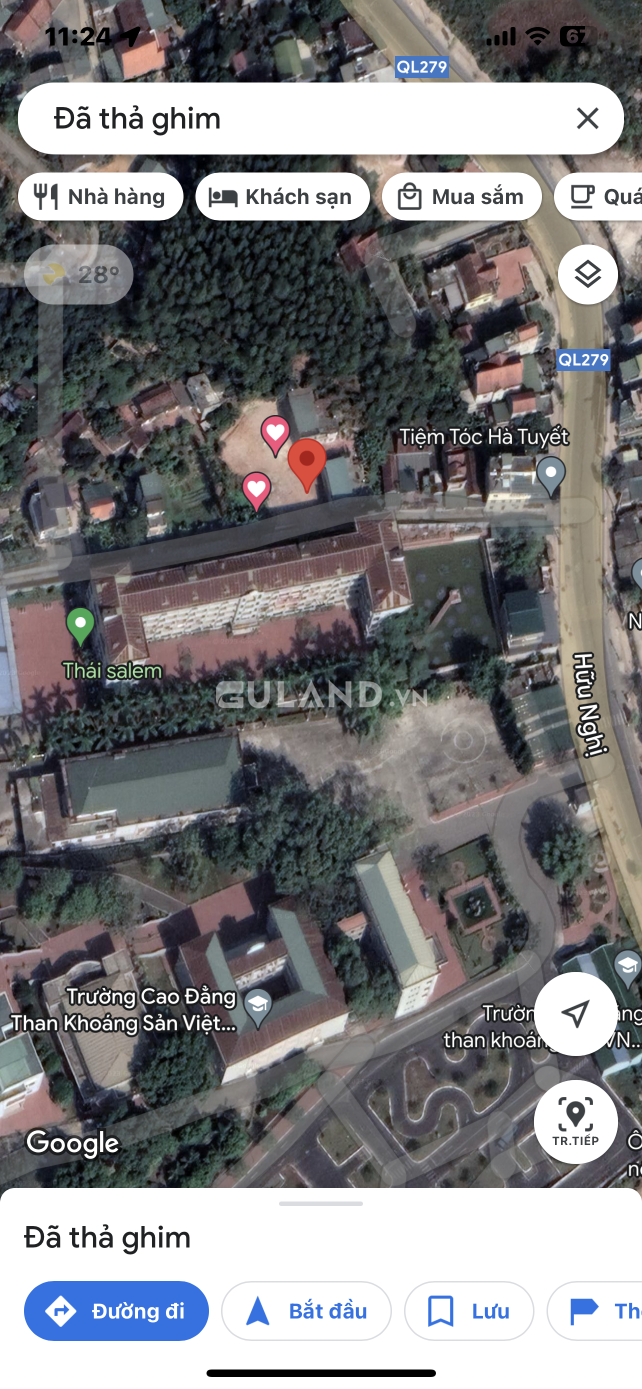Open Live View TR.TIẾP button
The width and height of the screenshot is (642, 1389).
tap(575, 1122)
